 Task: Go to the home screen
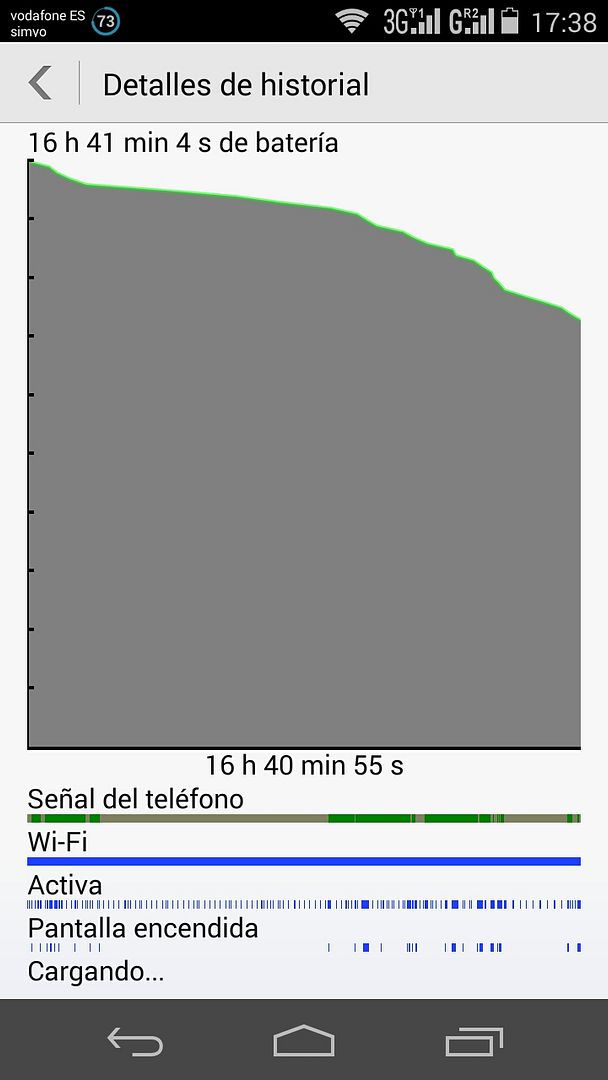pyautogui.click(x=304, y=1042)
